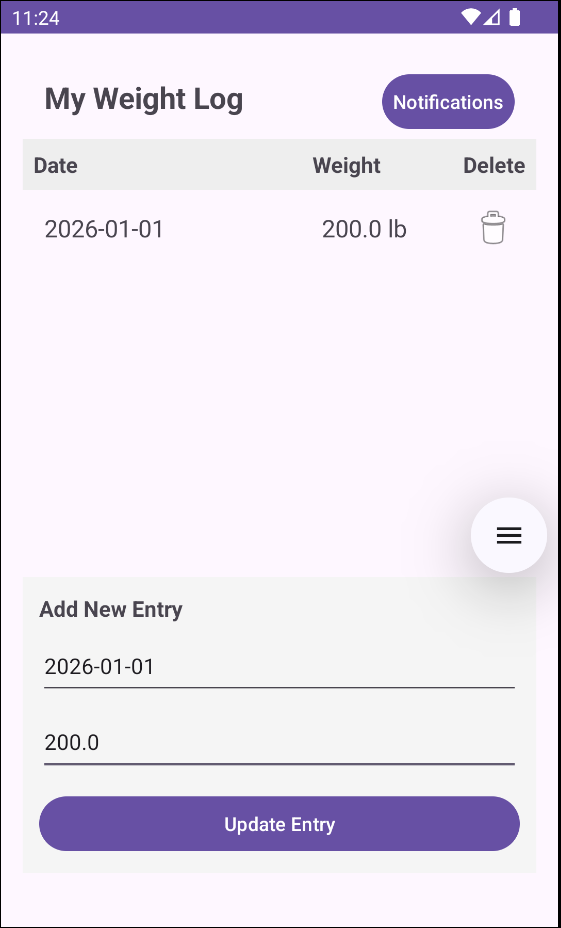Screen dimensions: 561x928
Task: Open the floating hamburger menu button
Action: tap(509, 535)
